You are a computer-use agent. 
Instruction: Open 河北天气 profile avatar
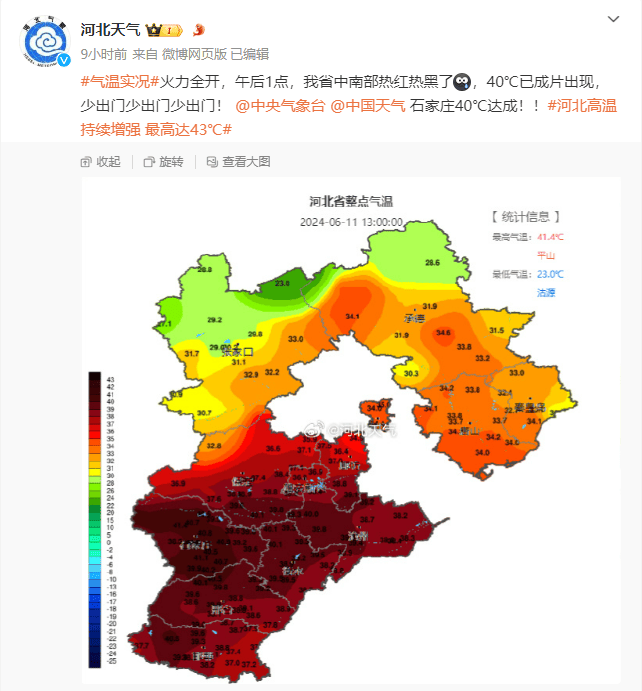coord(45,42)
